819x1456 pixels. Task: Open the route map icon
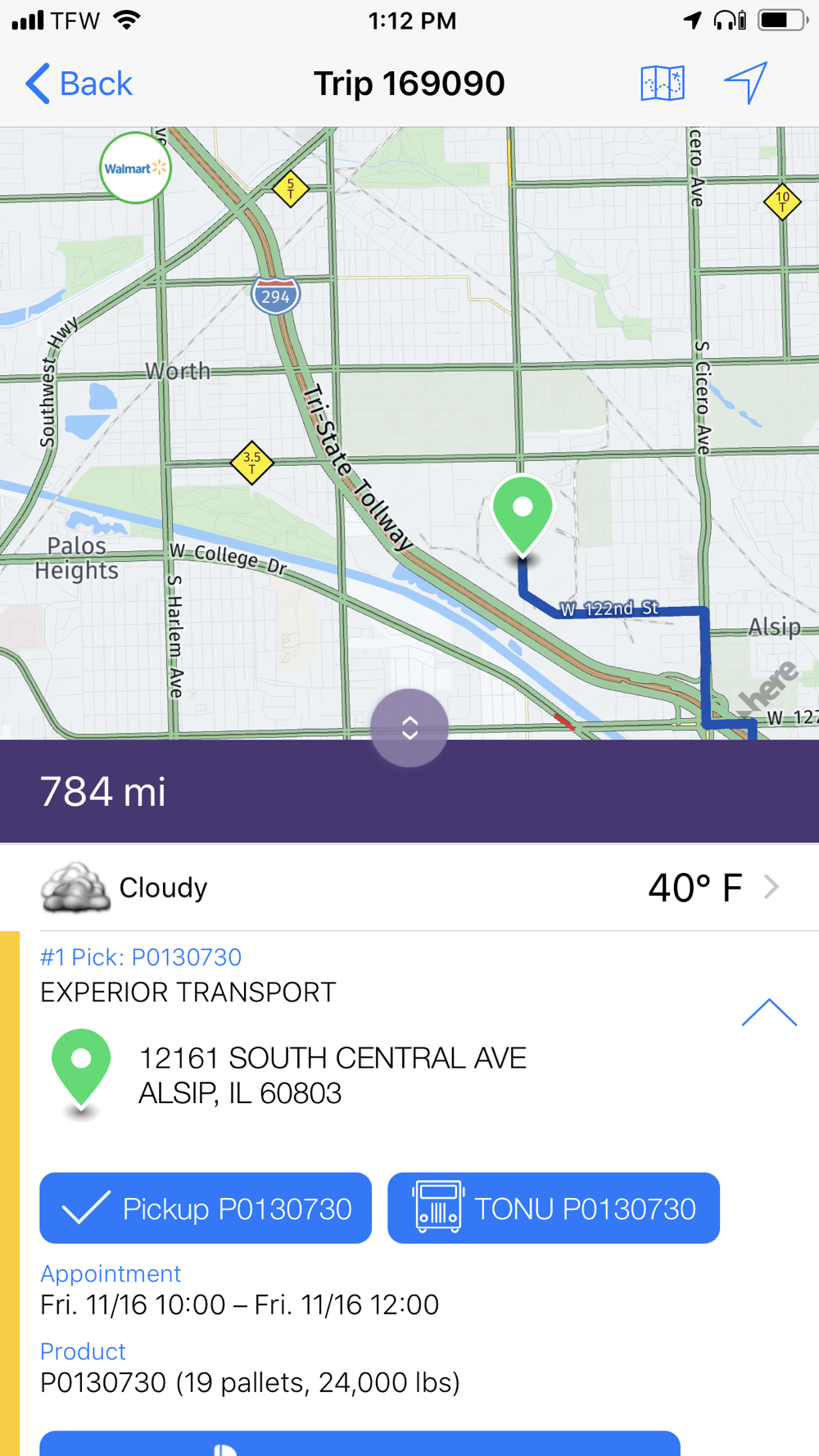pos(662,84)
